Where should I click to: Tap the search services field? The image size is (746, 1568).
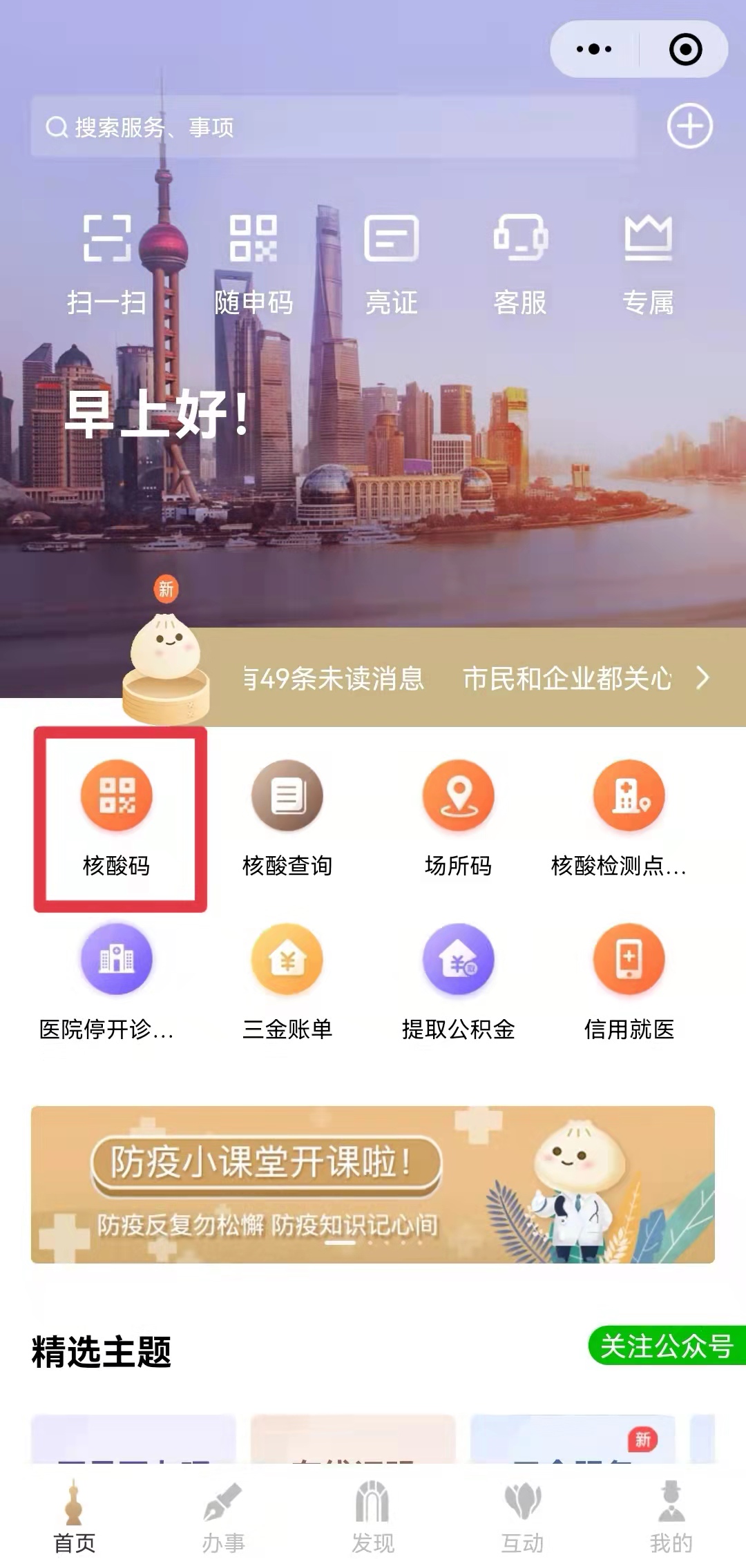pos(332,127)
